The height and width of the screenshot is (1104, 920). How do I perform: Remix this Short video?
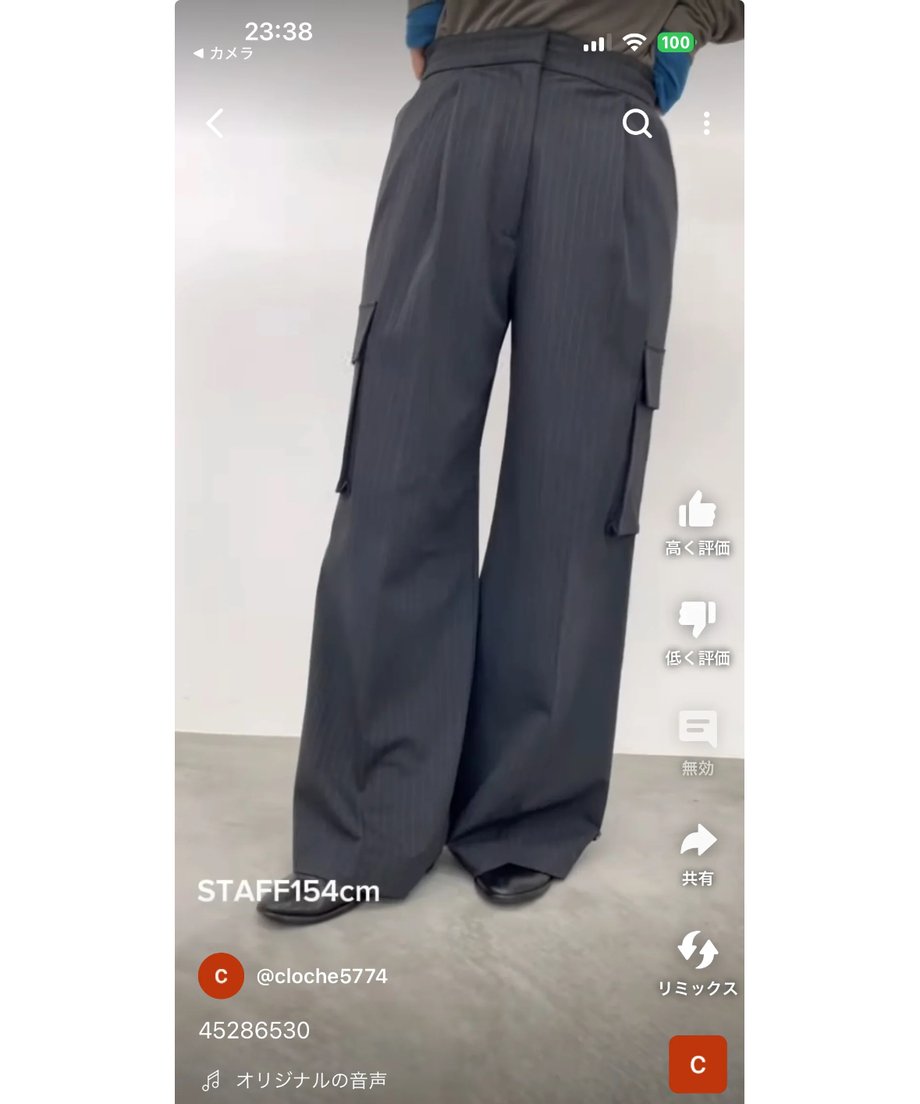[697, 951]
